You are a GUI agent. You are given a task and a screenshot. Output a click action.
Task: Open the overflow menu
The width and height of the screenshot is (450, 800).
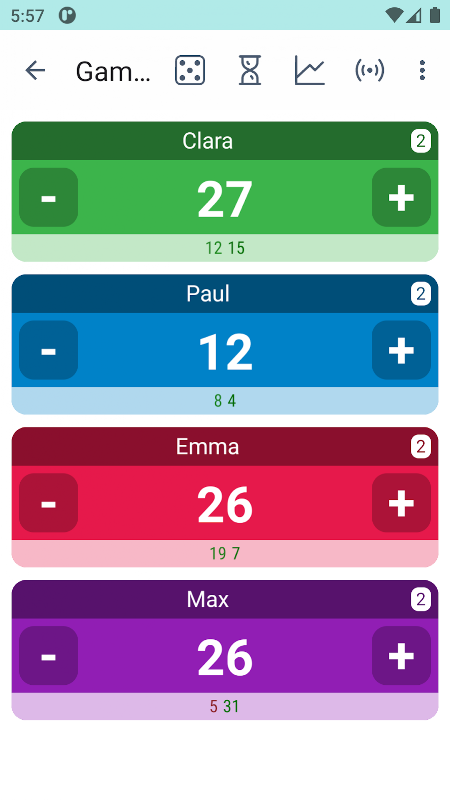pyautogui.click(x=422, y=70)
